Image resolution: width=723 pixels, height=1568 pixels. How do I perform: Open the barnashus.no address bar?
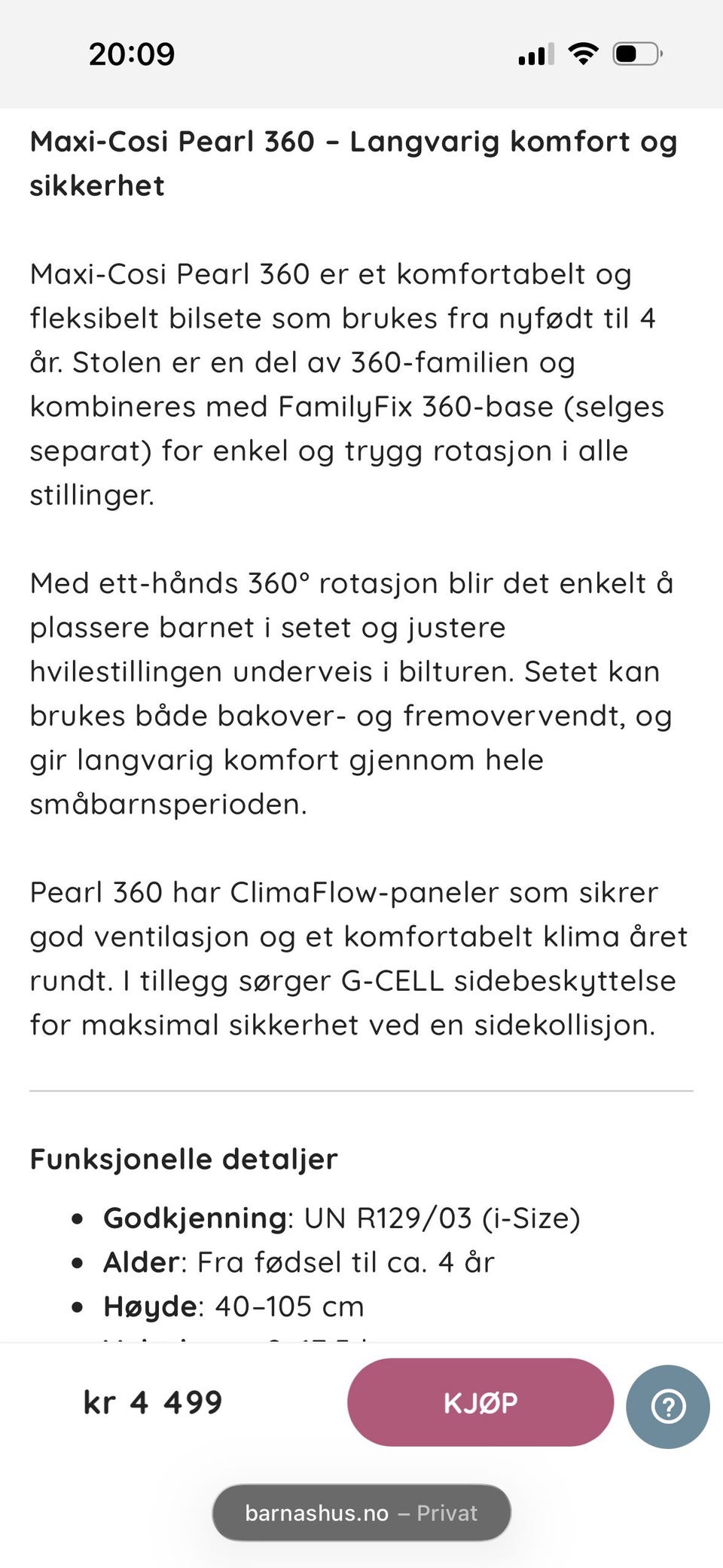point(361,1512)
